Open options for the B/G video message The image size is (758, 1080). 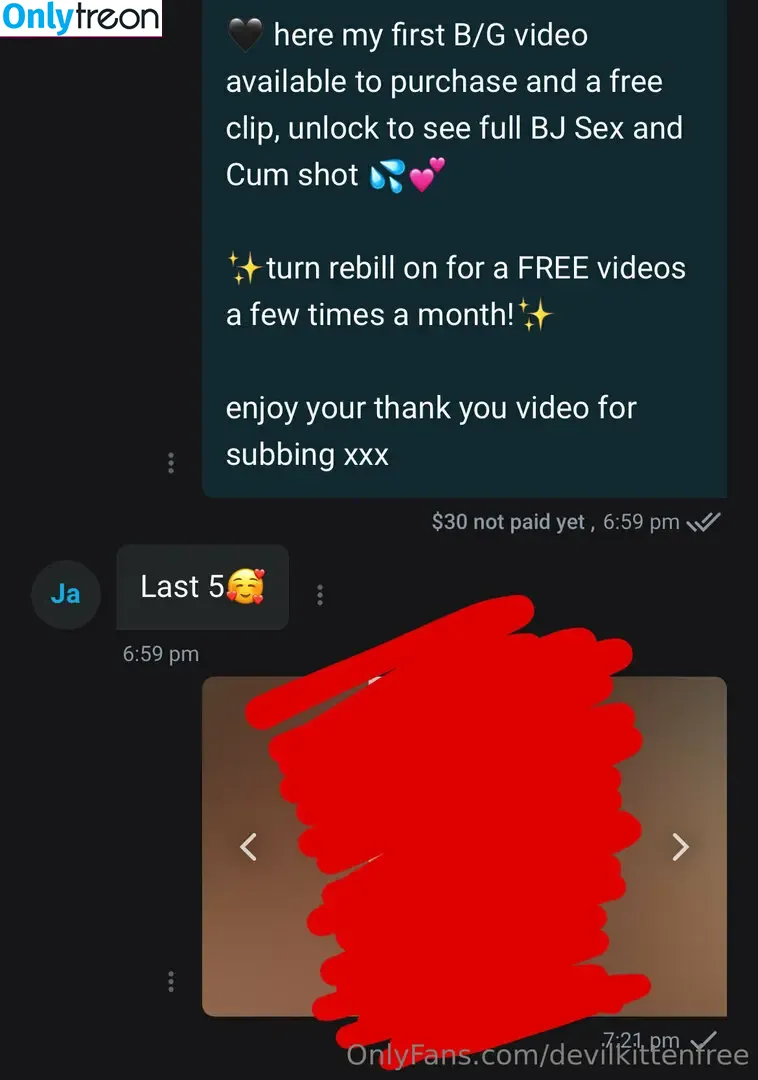(171, 463)
